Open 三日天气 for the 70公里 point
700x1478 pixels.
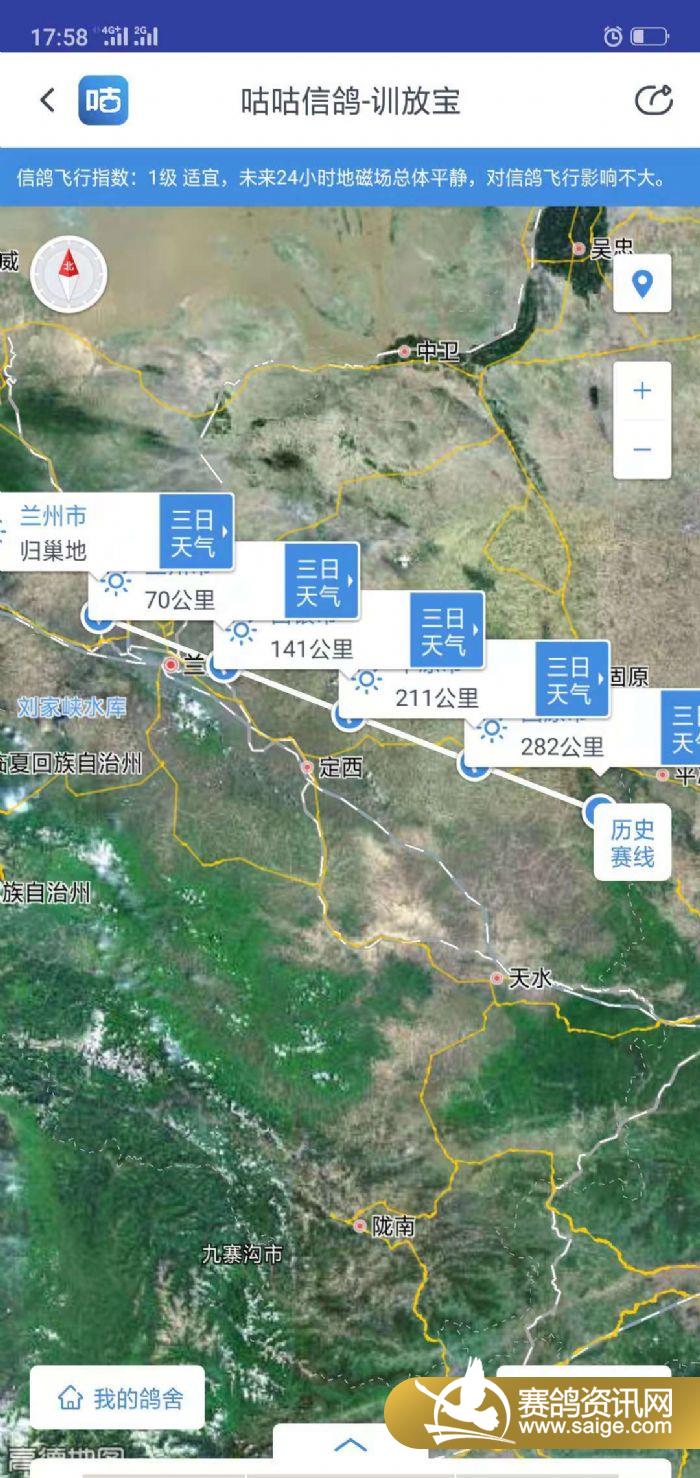(322, 581)
